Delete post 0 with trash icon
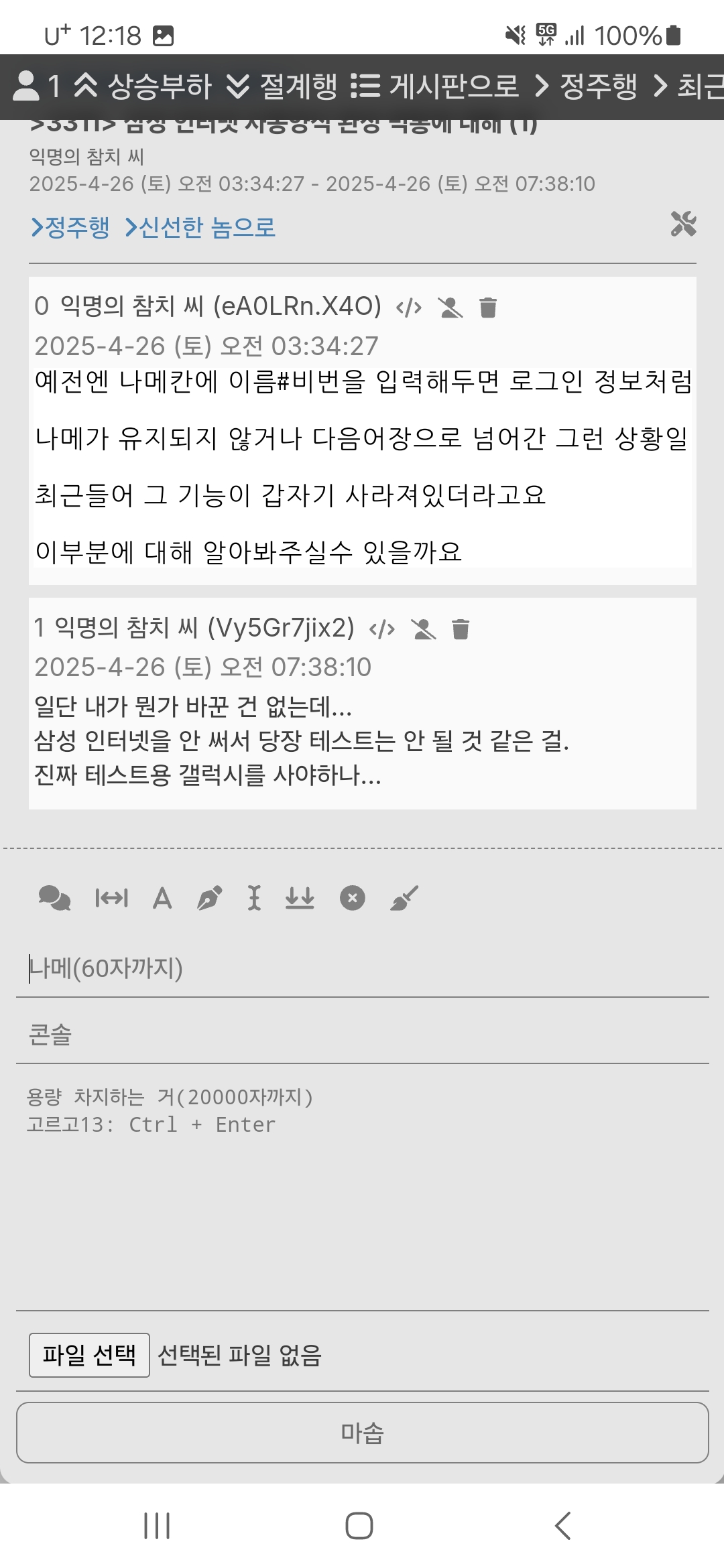The height and width of the screenshot is (1568, 724). [488, 308]
